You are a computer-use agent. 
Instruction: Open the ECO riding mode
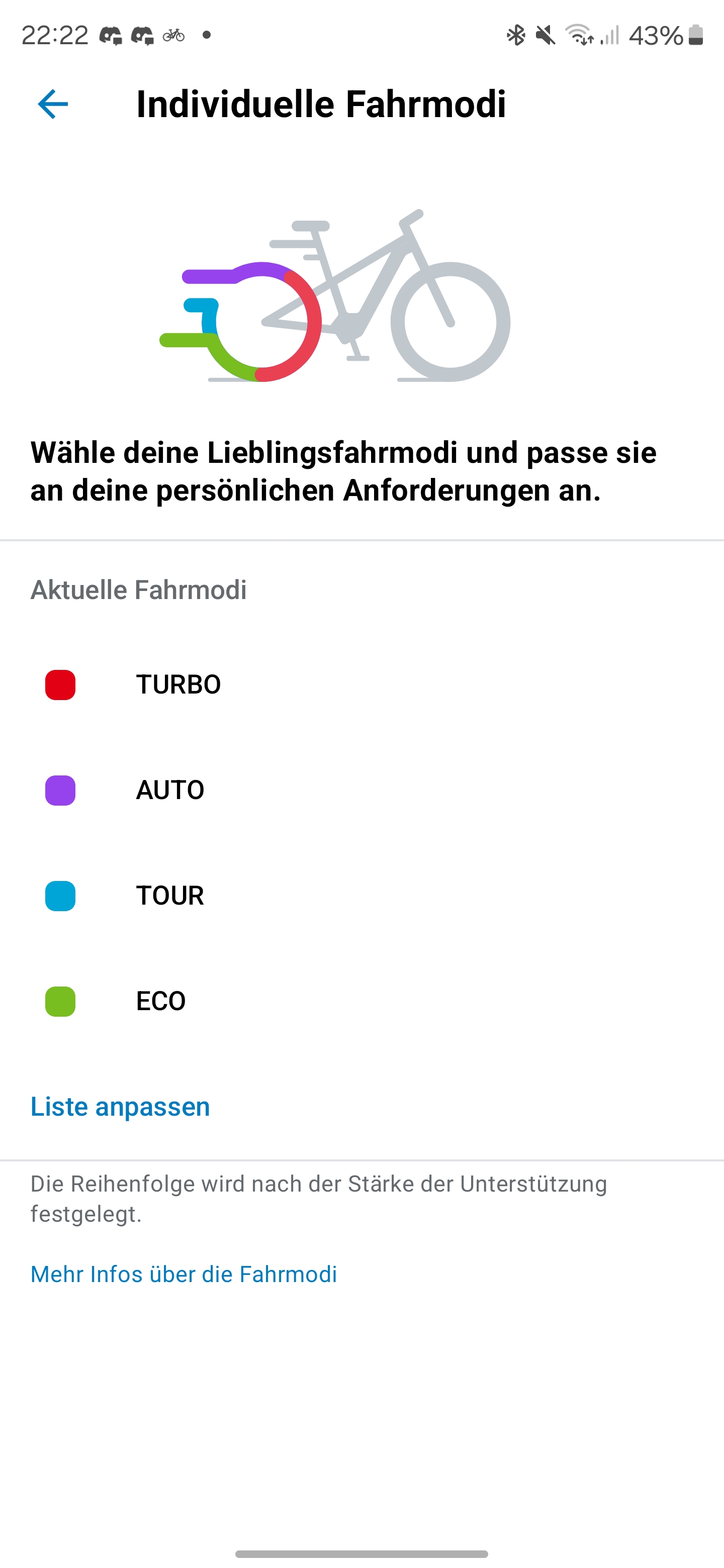pyautogui.click(x=161, y=1001)
